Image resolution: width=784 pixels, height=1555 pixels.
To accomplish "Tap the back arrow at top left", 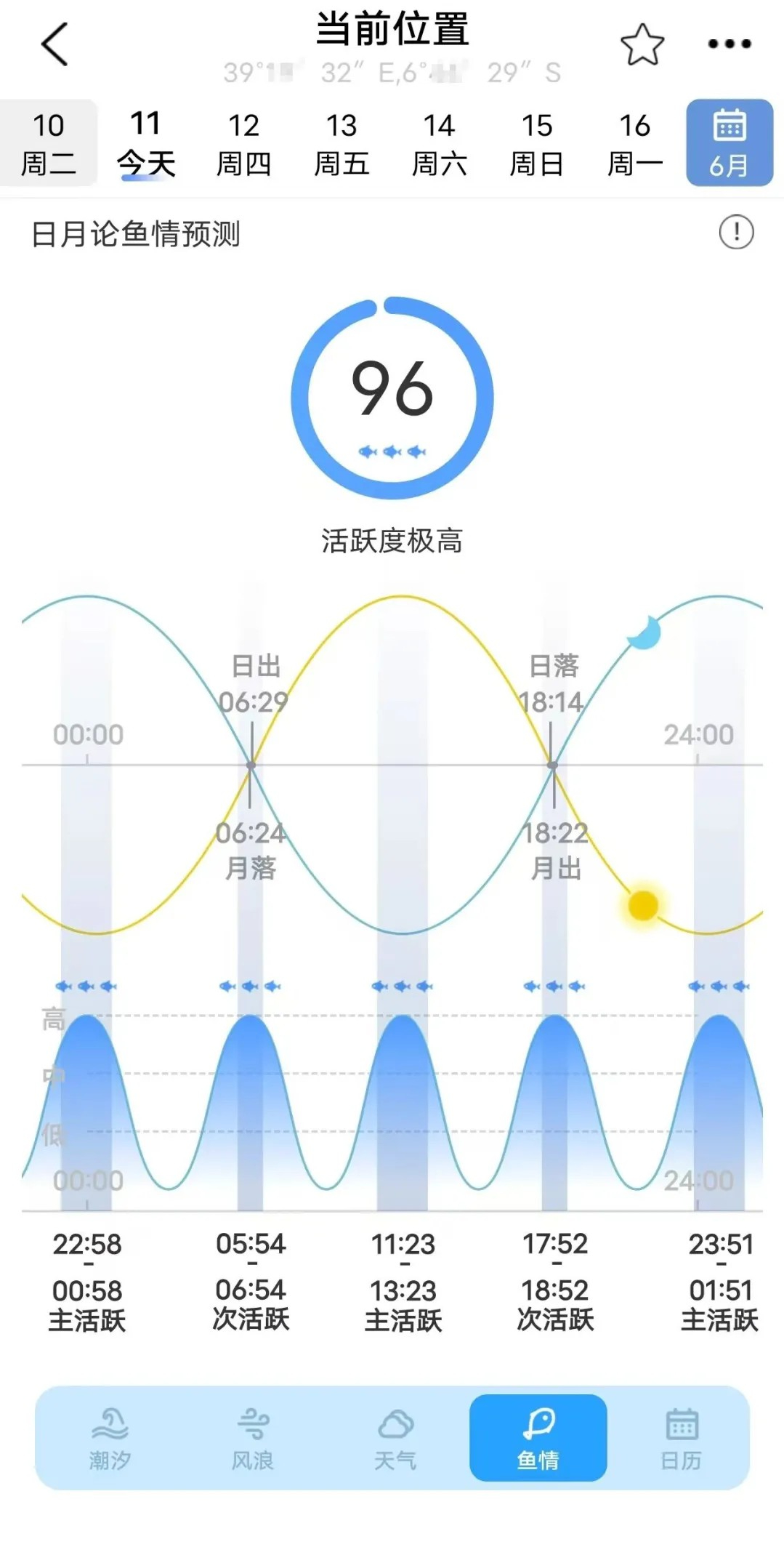I will click(51, 44).
